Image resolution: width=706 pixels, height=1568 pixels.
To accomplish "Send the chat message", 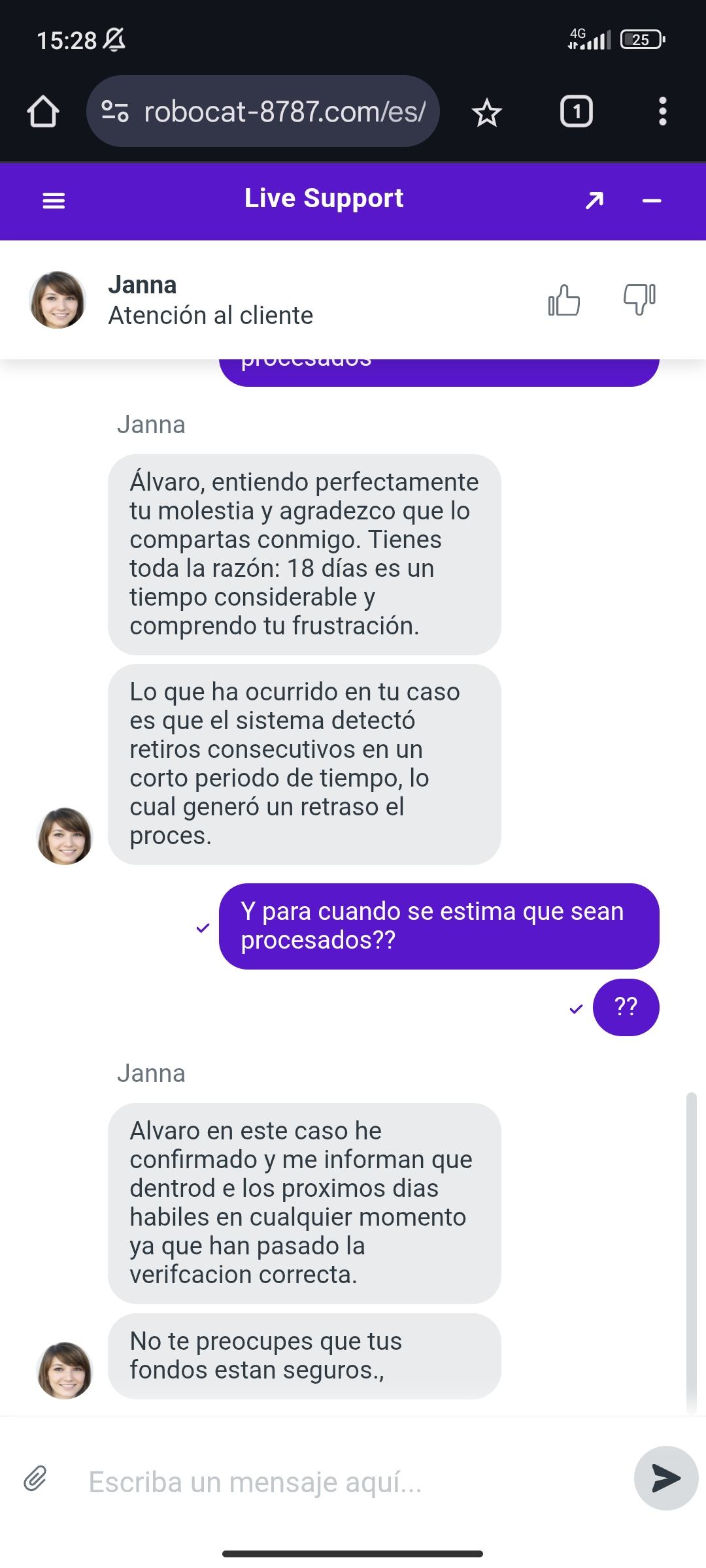I will point(665,1478).
